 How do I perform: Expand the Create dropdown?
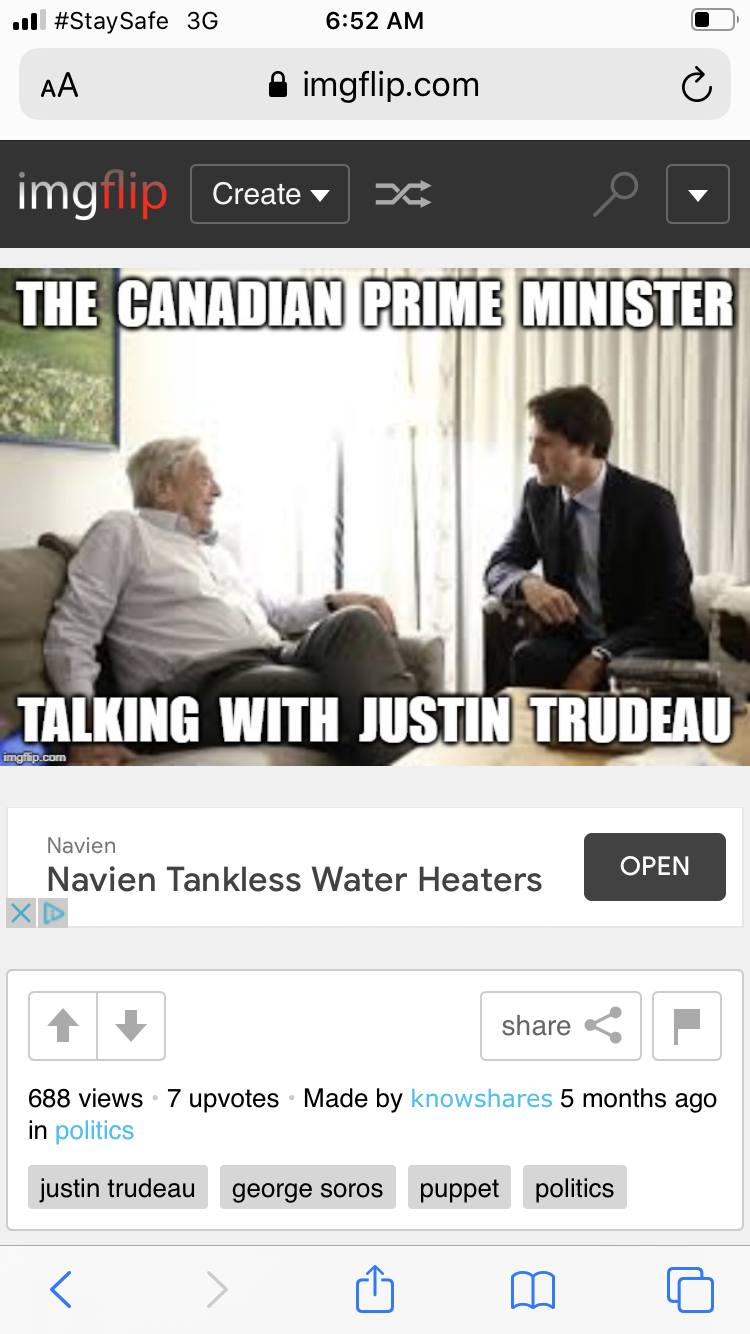coord(270,193)
